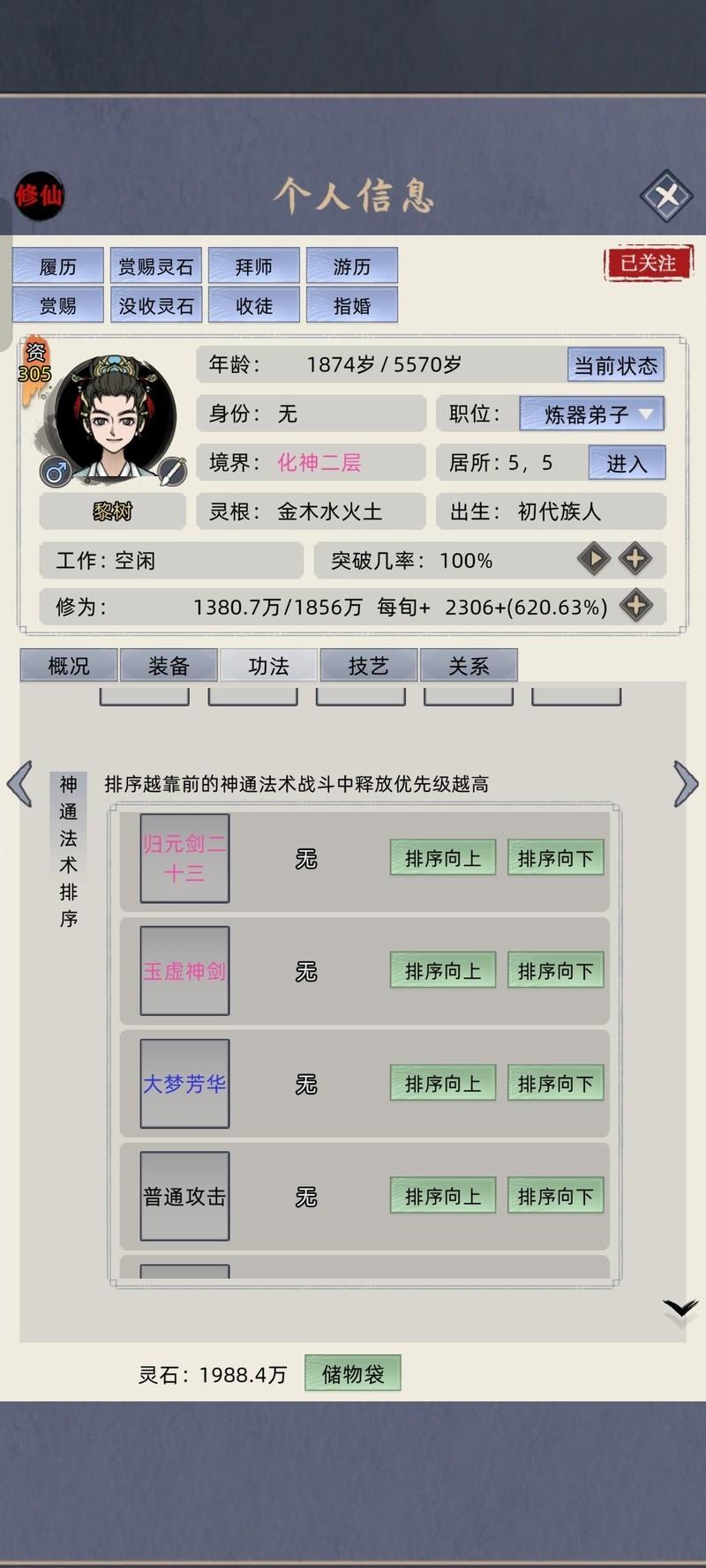The width and height of the screenshot is (706, 1568).
Task: Enter the residence with 进入
Action: tap(627, 463)
